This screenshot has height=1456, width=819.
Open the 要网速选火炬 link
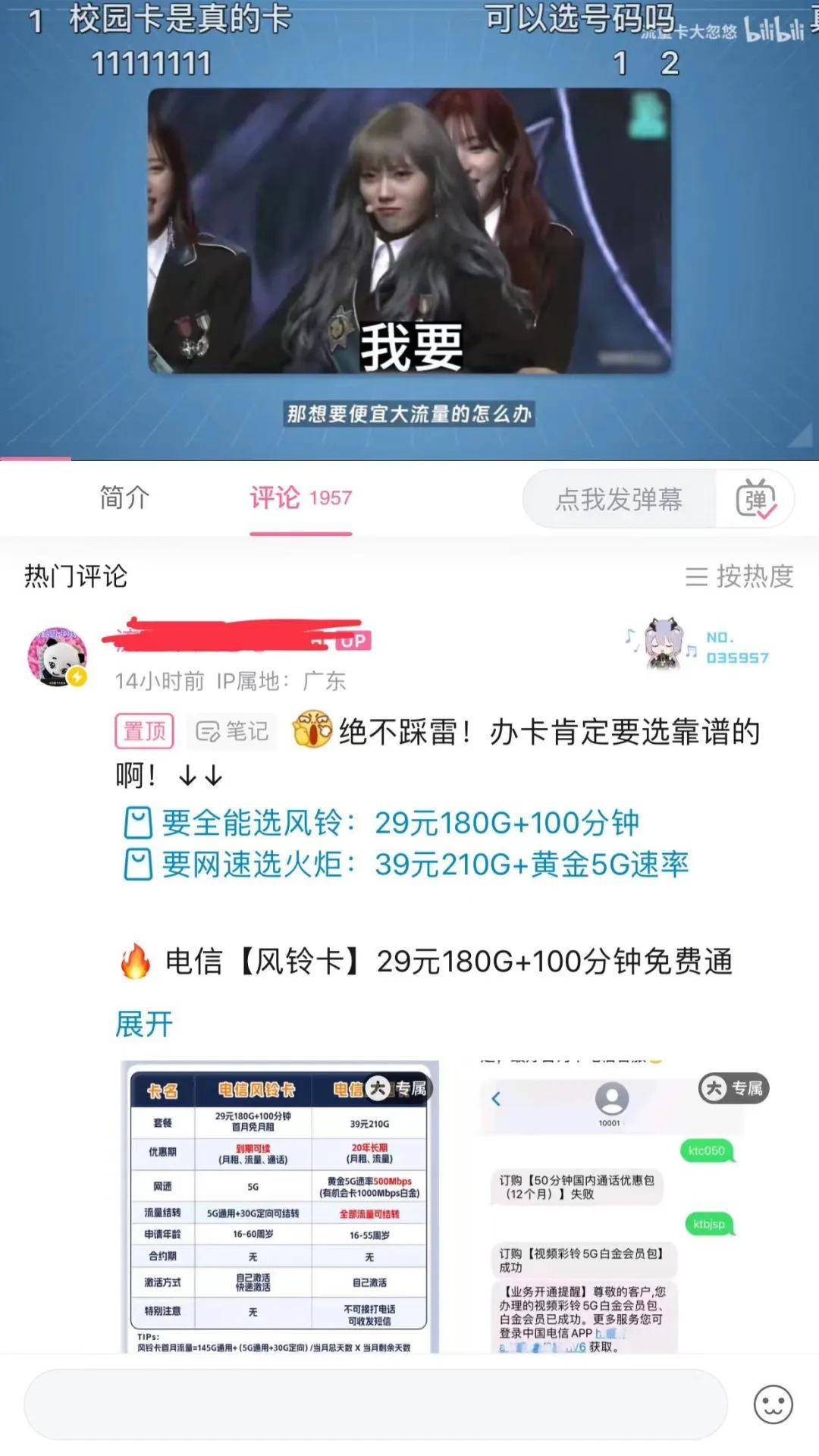pyautogui.click(x=425, y=864)
